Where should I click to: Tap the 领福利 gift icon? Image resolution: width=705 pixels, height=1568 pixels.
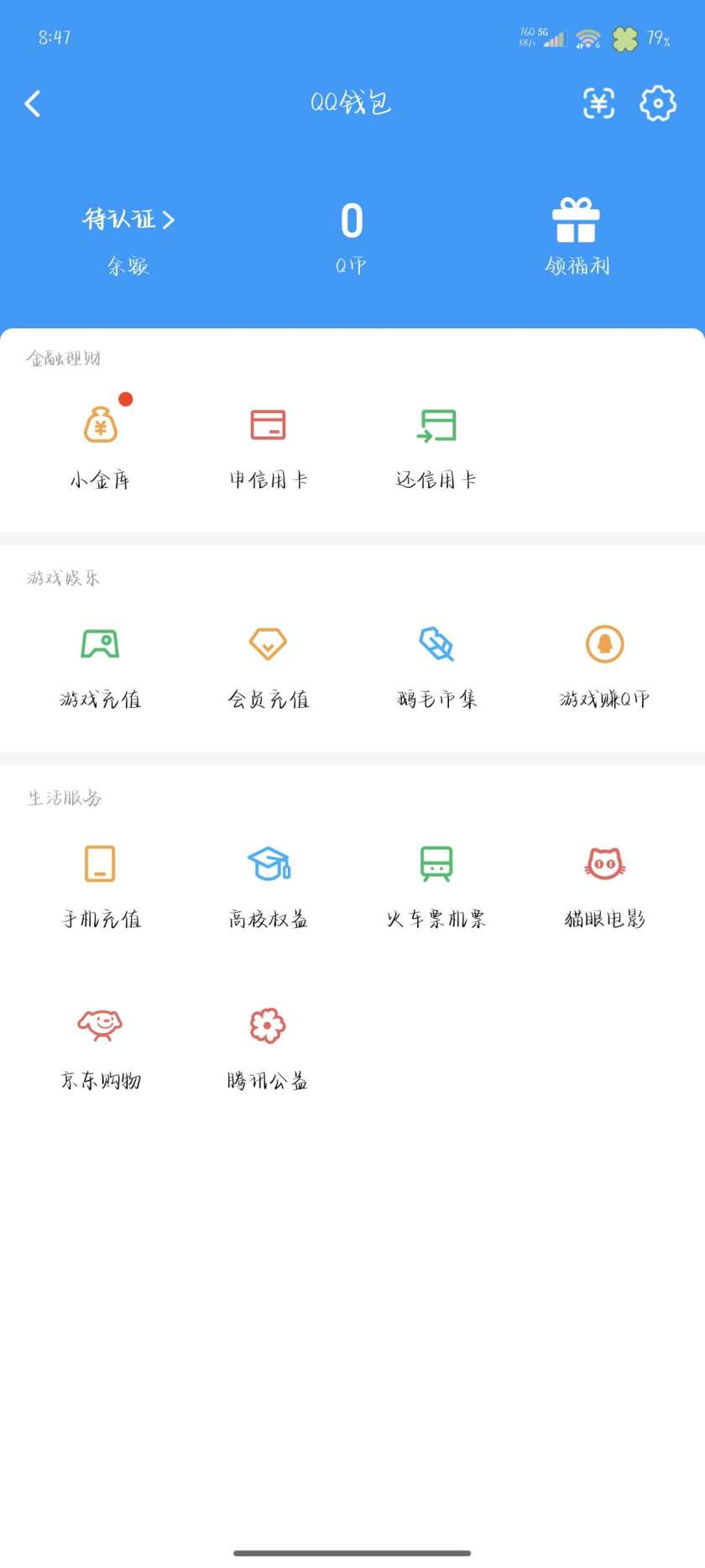tap(577, 220)
